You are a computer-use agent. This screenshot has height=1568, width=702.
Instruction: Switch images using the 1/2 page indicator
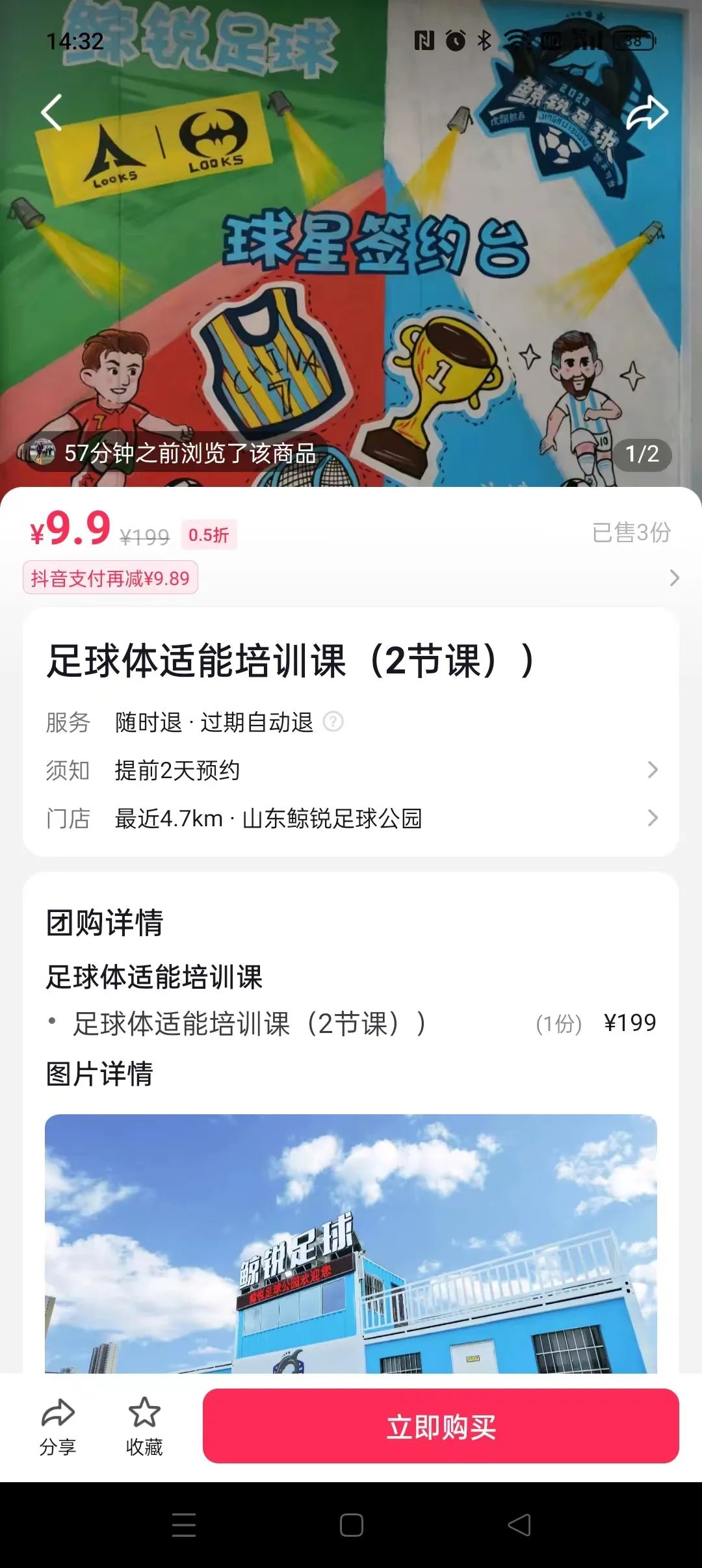coord(643,455)
